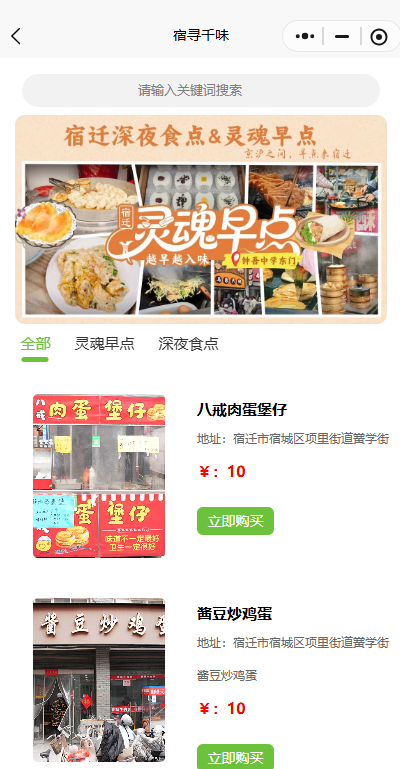Open the 灵魂早点 promotional banner
Viewport: 400px width, 769px height.
point(201,219)
